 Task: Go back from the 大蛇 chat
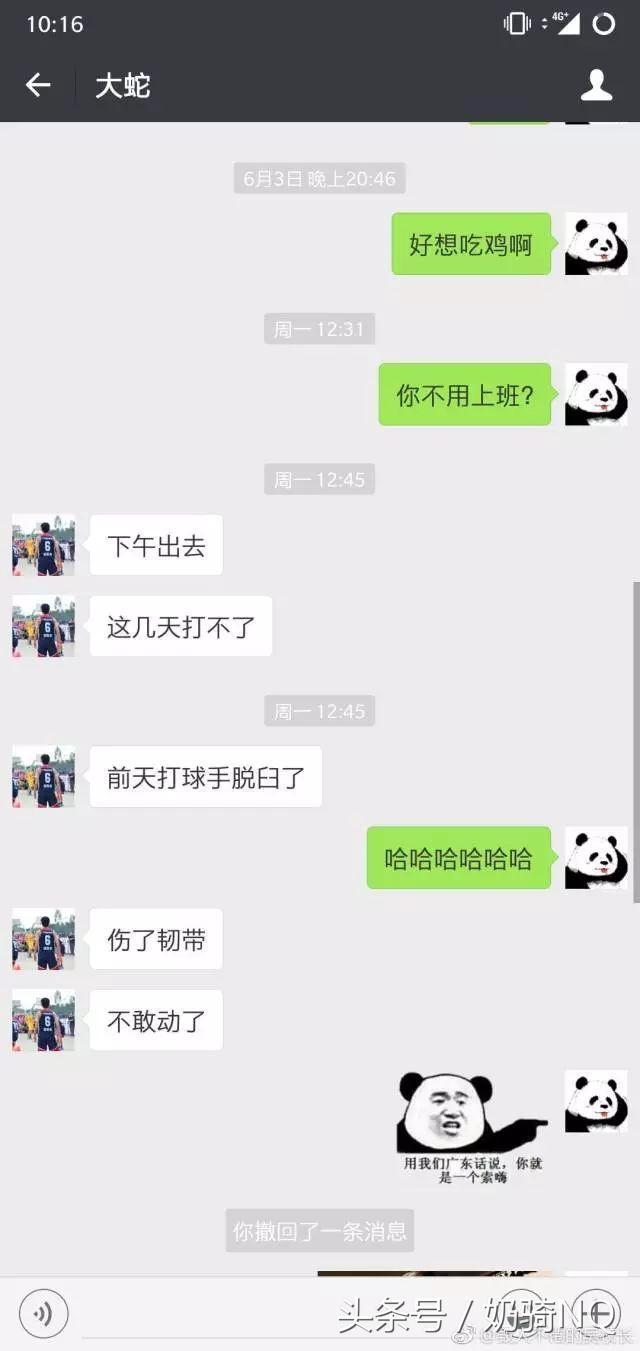[38, 85]
